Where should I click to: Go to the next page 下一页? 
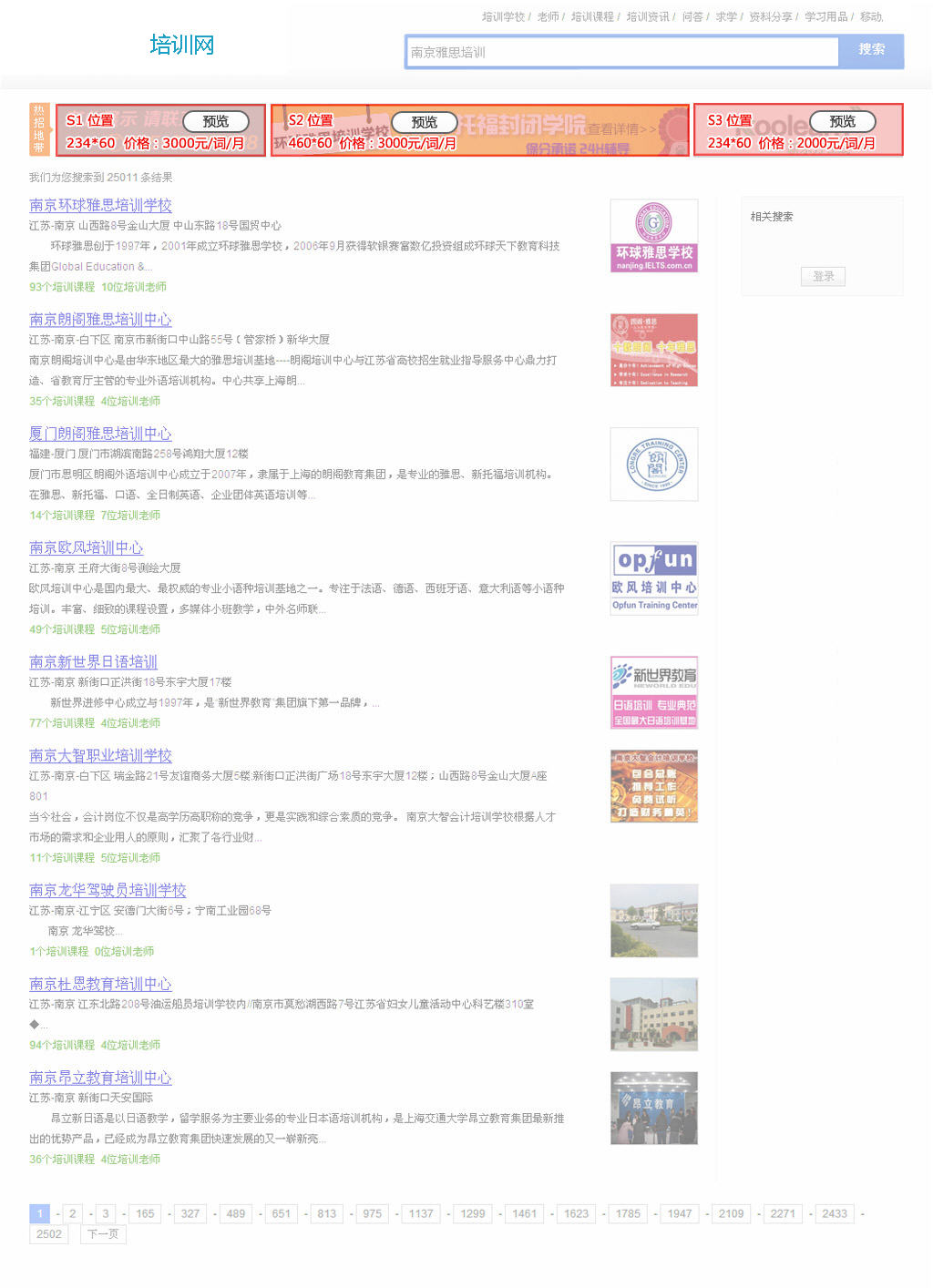(x=103, y=1233)
